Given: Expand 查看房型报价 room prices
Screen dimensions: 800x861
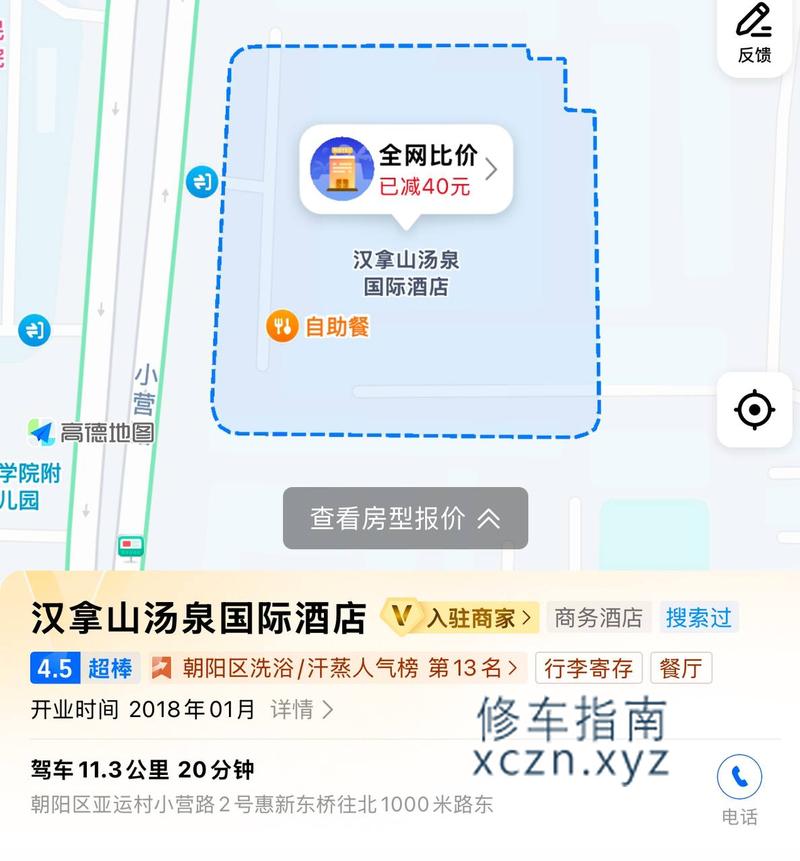Looking at the screenshot, I should coord(405,518).
